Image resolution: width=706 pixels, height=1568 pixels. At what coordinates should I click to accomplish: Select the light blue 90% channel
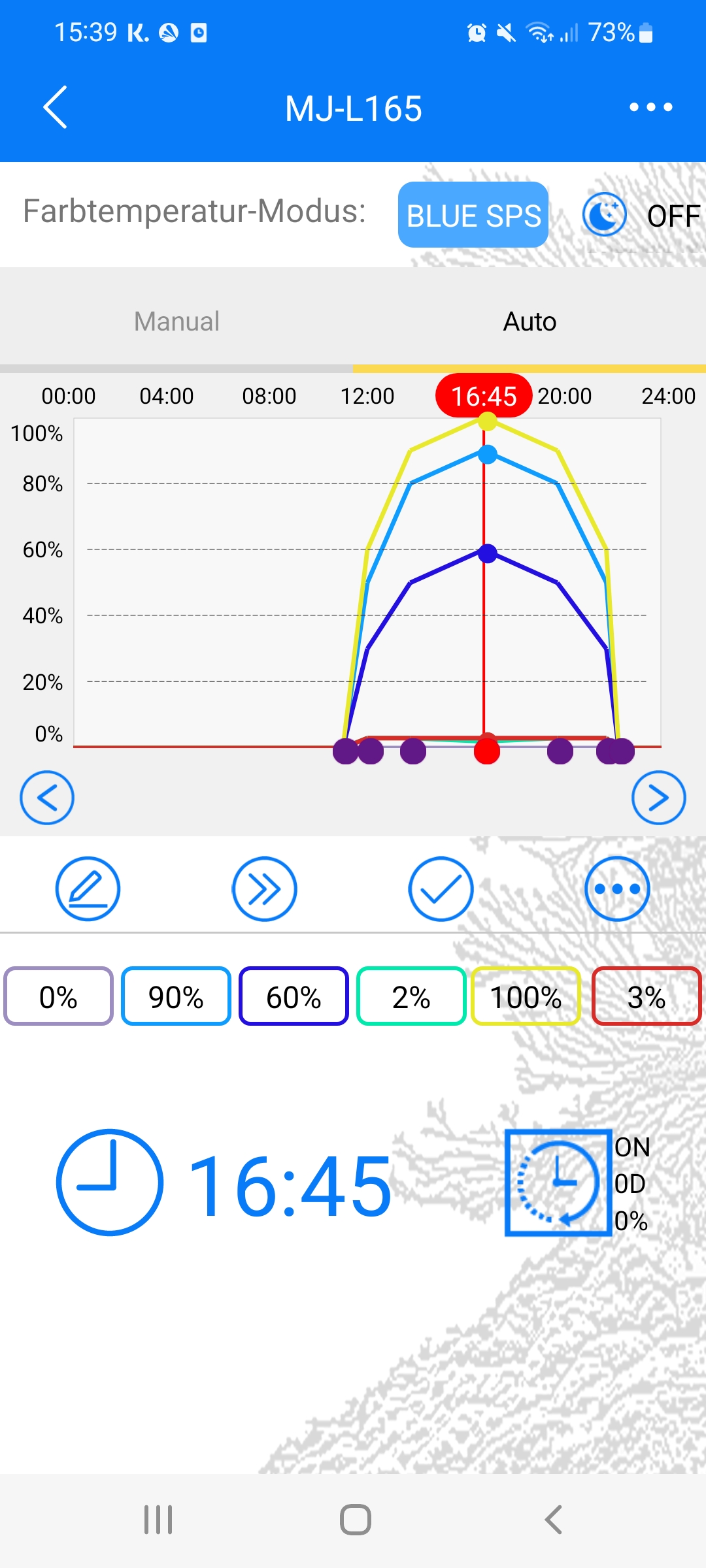[x=176, y=996]
